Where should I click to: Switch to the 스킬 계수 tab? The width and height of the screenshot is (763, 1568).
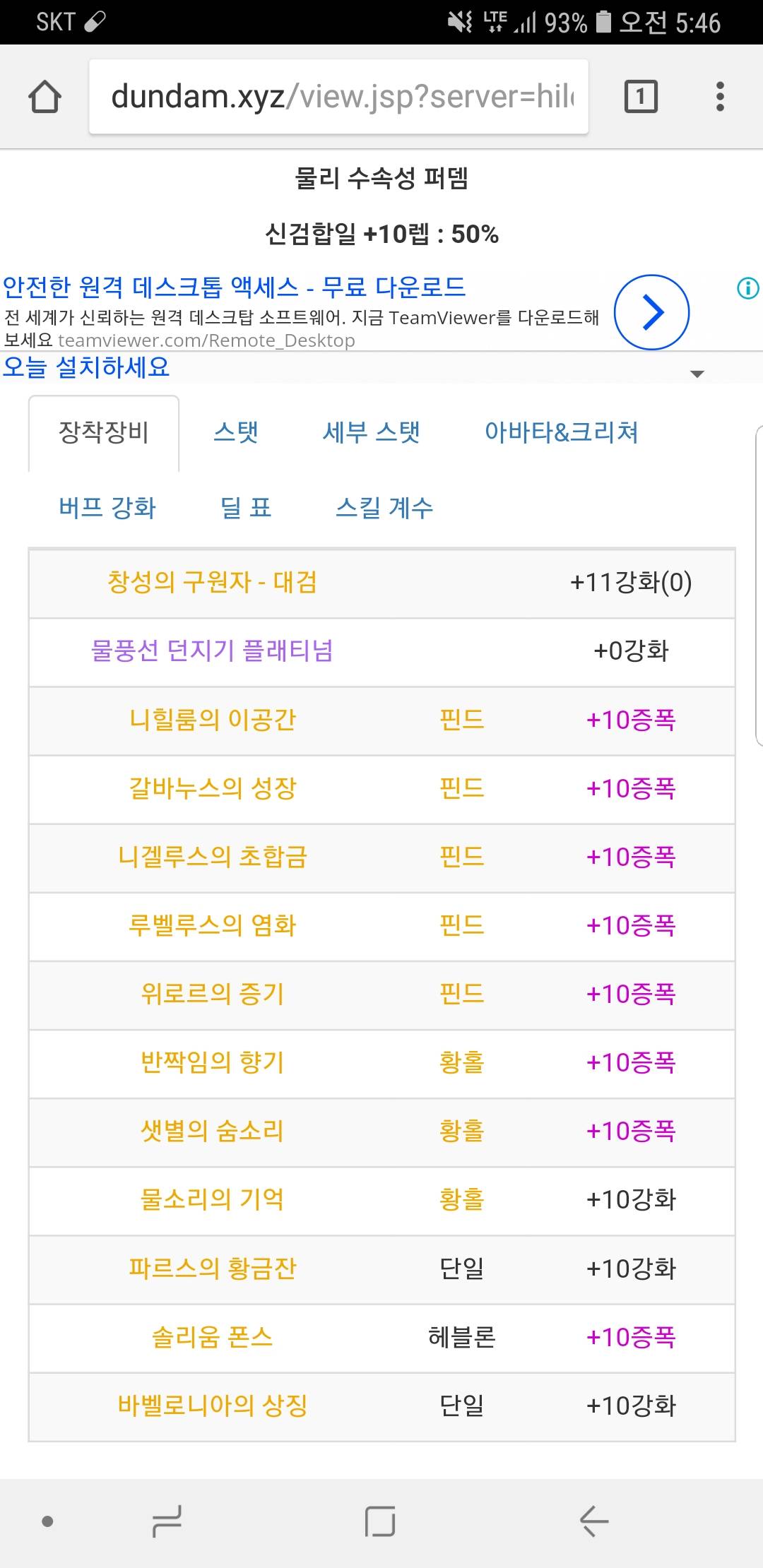384,507
